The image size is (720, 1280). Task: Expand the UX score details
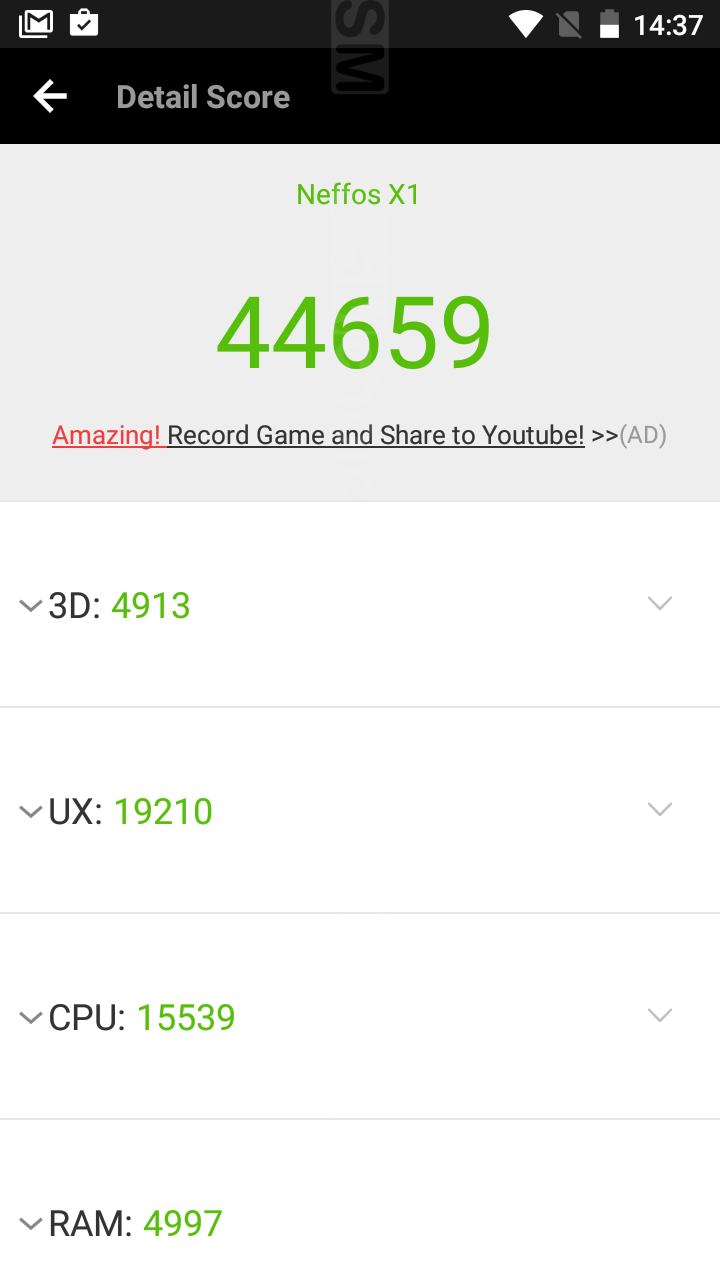point(659,809)
